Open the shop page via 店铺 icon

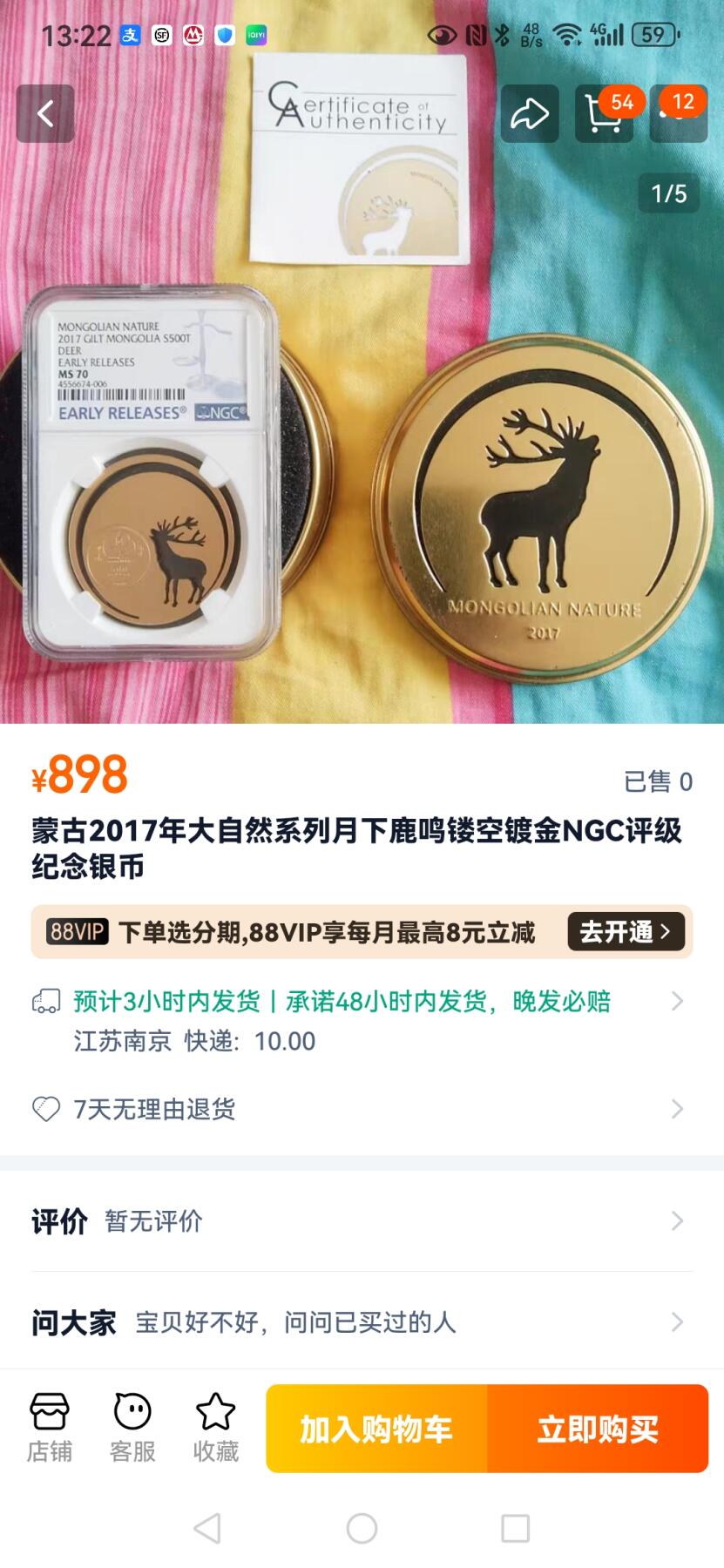(x=50, y=1425)
